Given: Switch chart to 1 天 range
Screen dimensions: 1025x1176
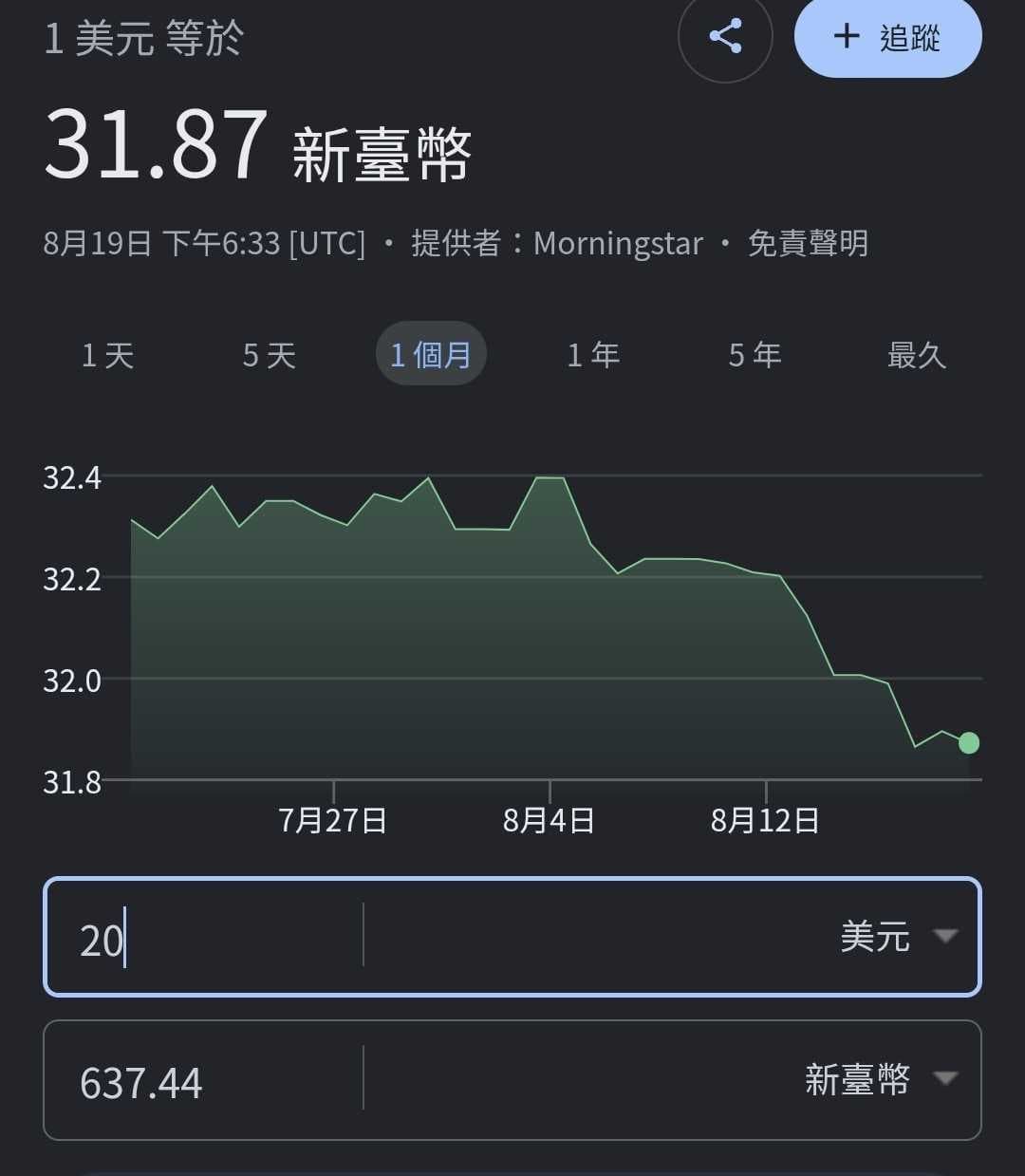Looking at the screenshot, I should click(x=107, y=355).
